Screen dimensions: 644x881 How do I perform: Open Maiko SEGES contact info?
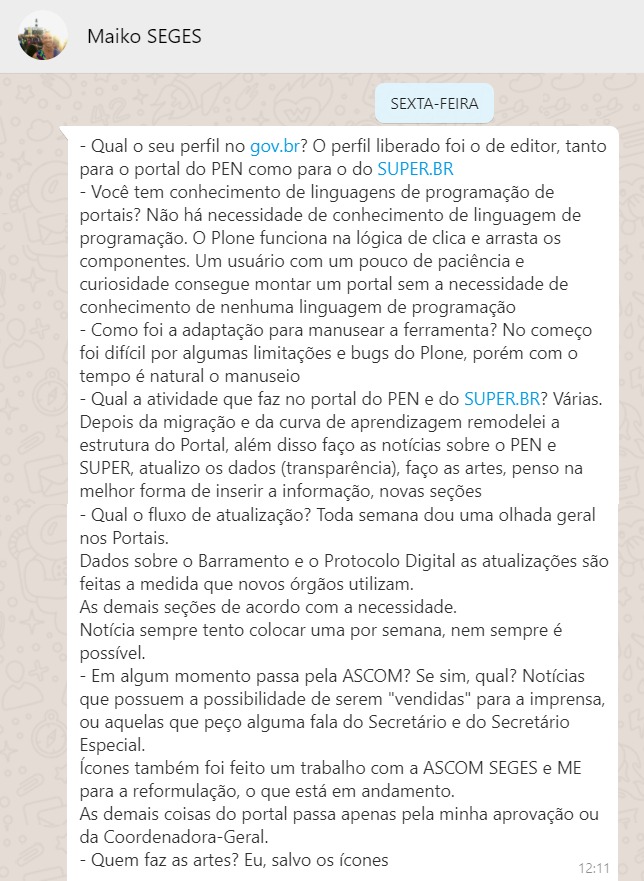coord(144,38)
